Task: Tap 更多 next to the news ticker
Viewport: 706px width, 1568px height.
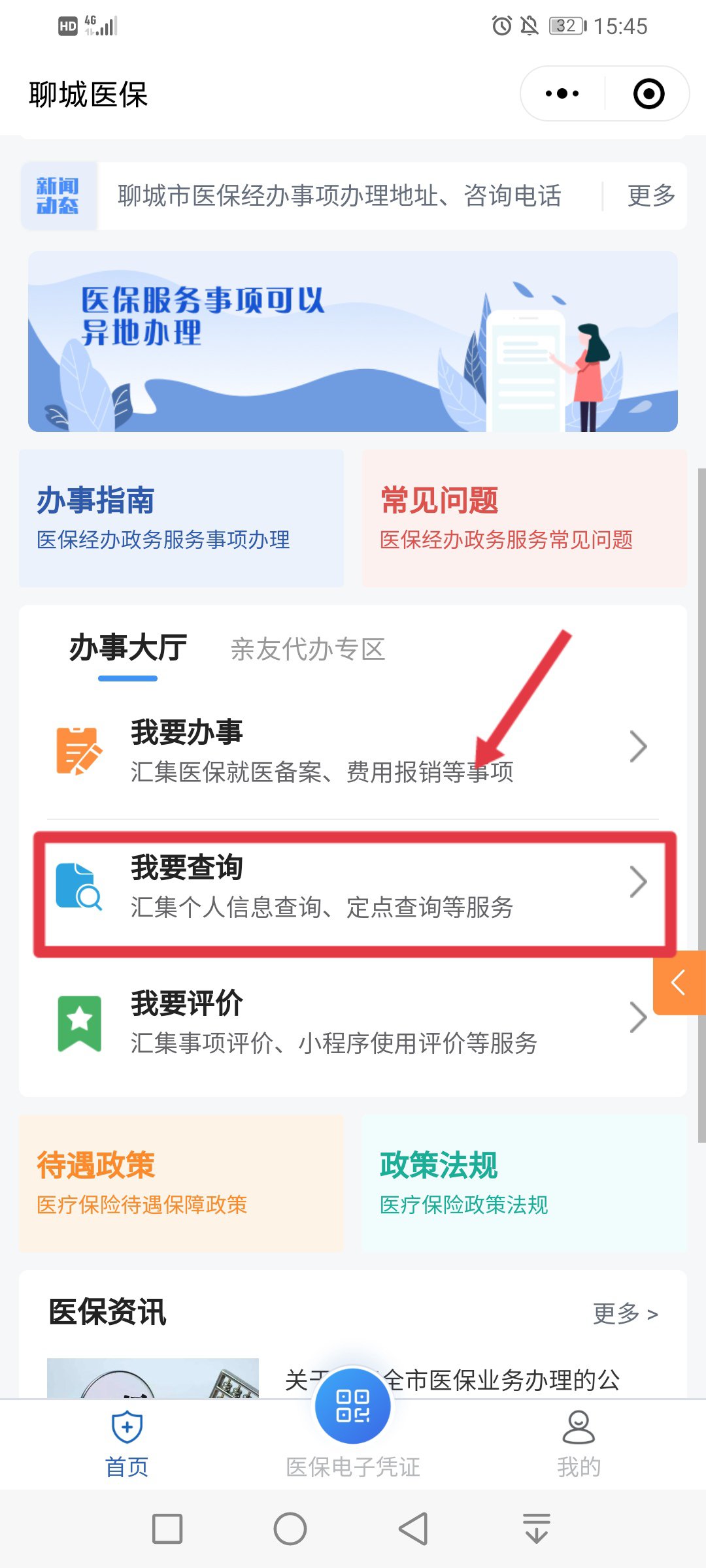Action: point(650,195)
